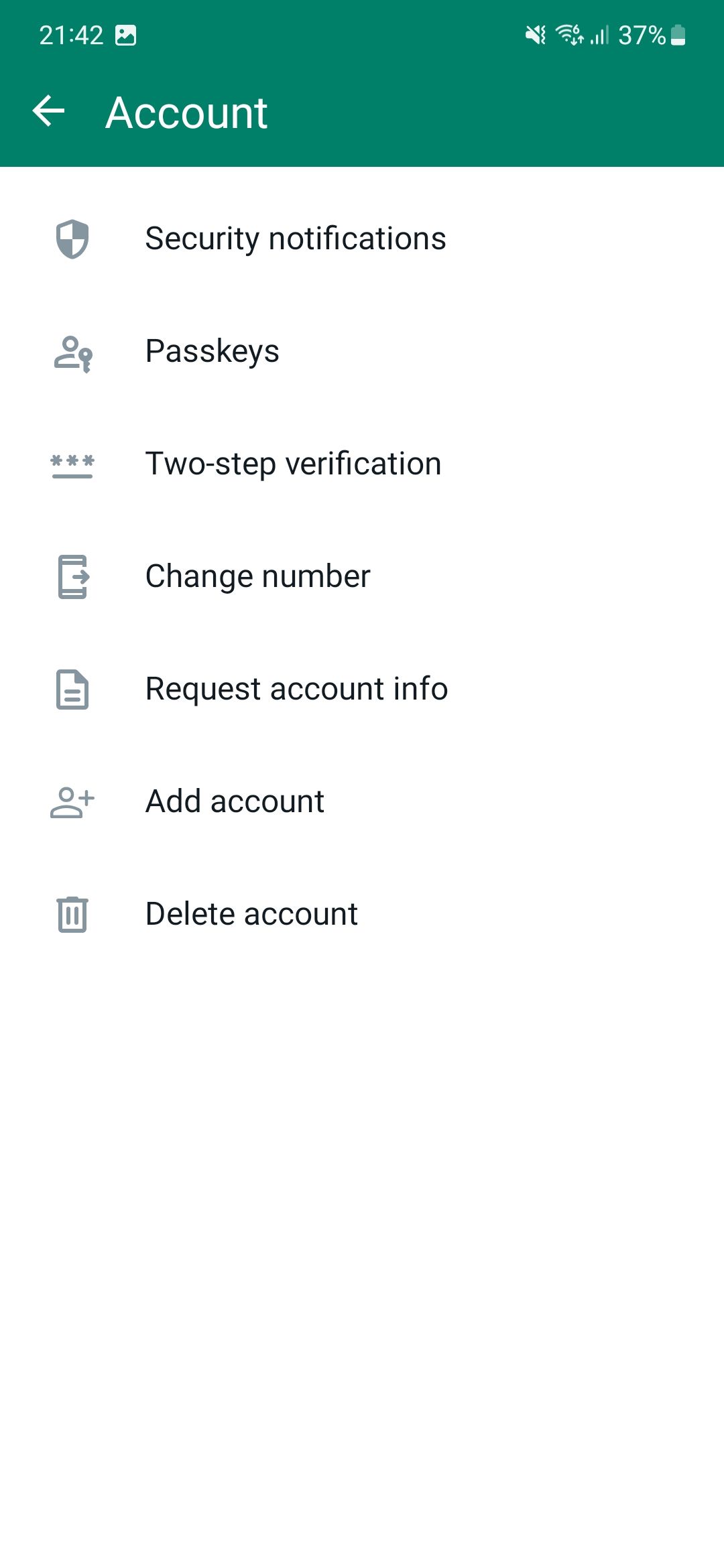Start the Change number process
The height and width of the screenshot is (1568, 724).
click(x=257, y=576)
